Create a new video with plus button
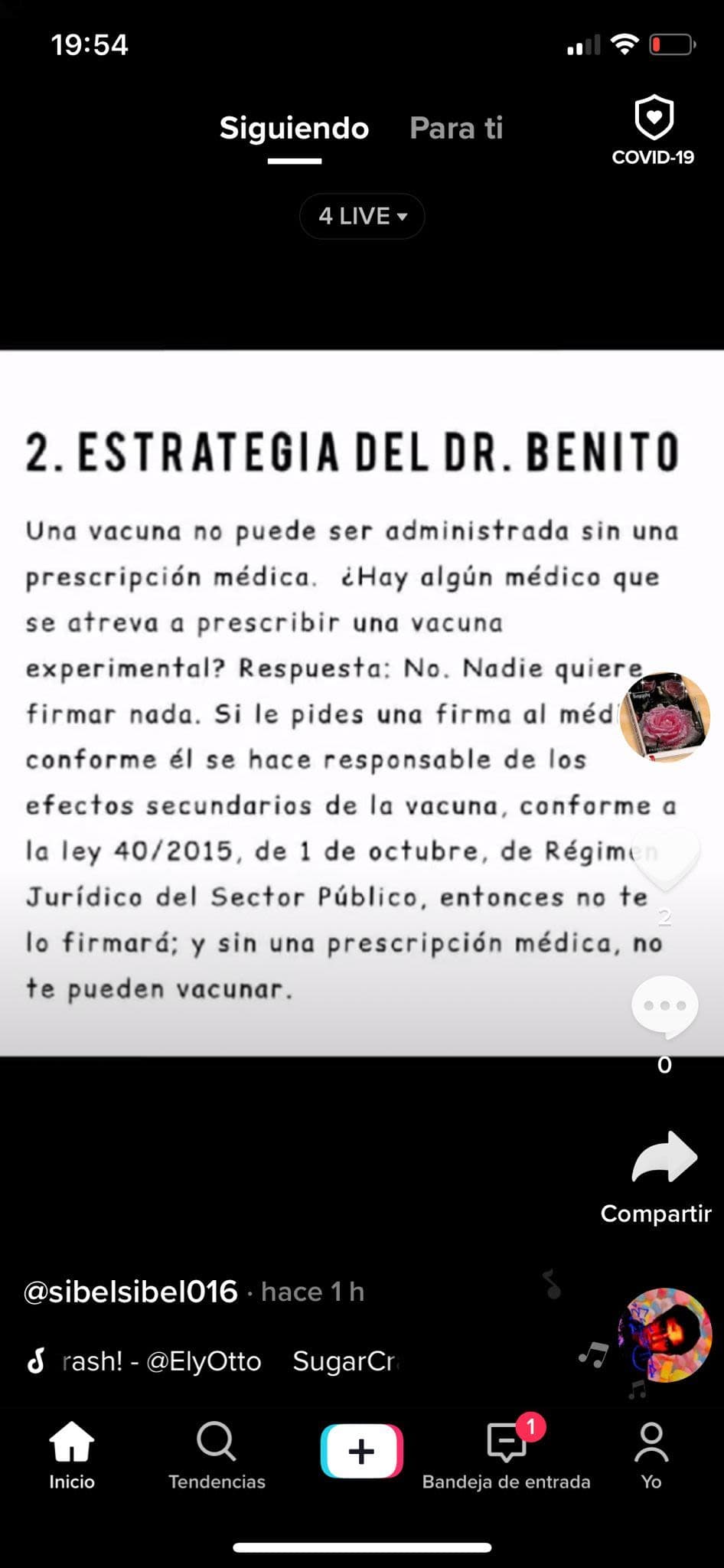The width and height of the screenshot is (724, 1568). (362, 1451)
